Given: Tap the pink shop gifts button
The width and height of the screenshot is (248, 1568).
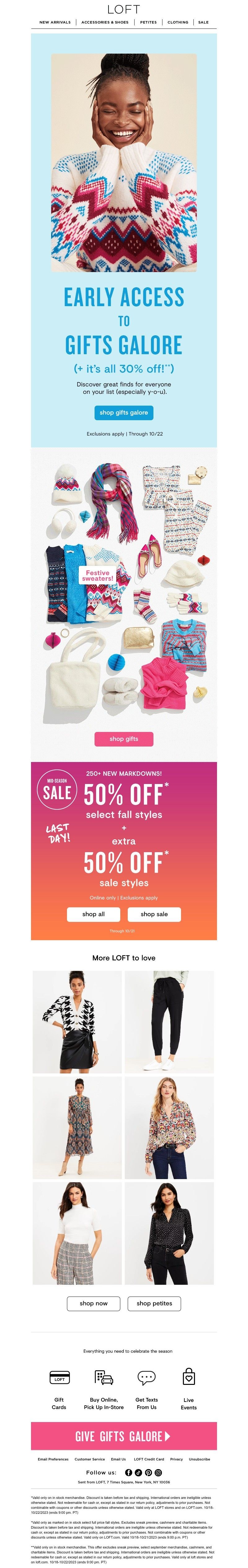Looking at the screenshot, I should coord(124,739).
